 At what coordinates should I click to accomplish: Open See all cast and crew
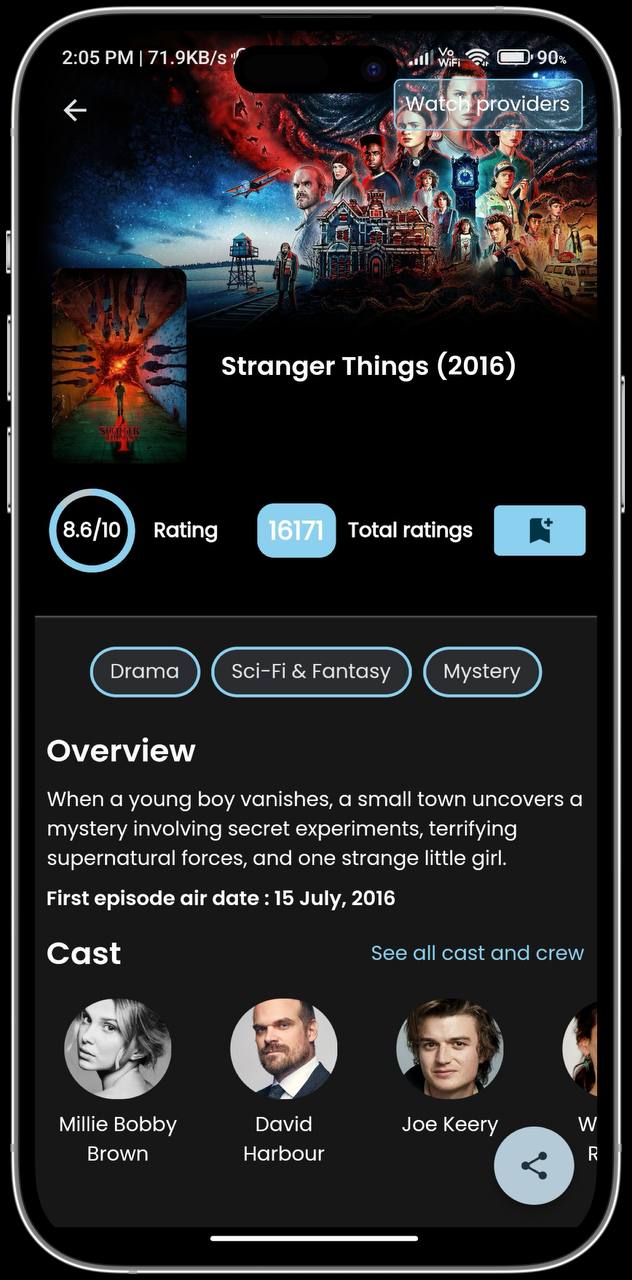pyautogui.click(x=477, y=953)
